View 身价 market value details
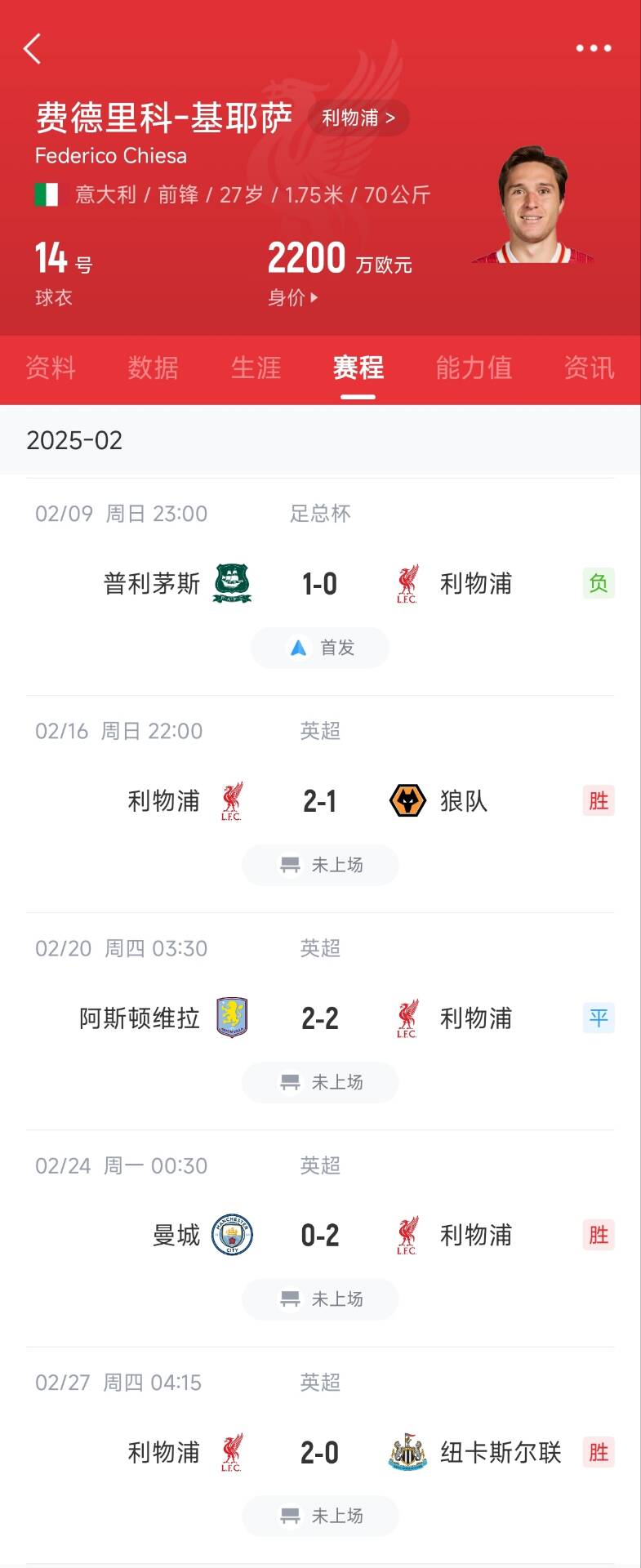 click(x=292, y=298)
